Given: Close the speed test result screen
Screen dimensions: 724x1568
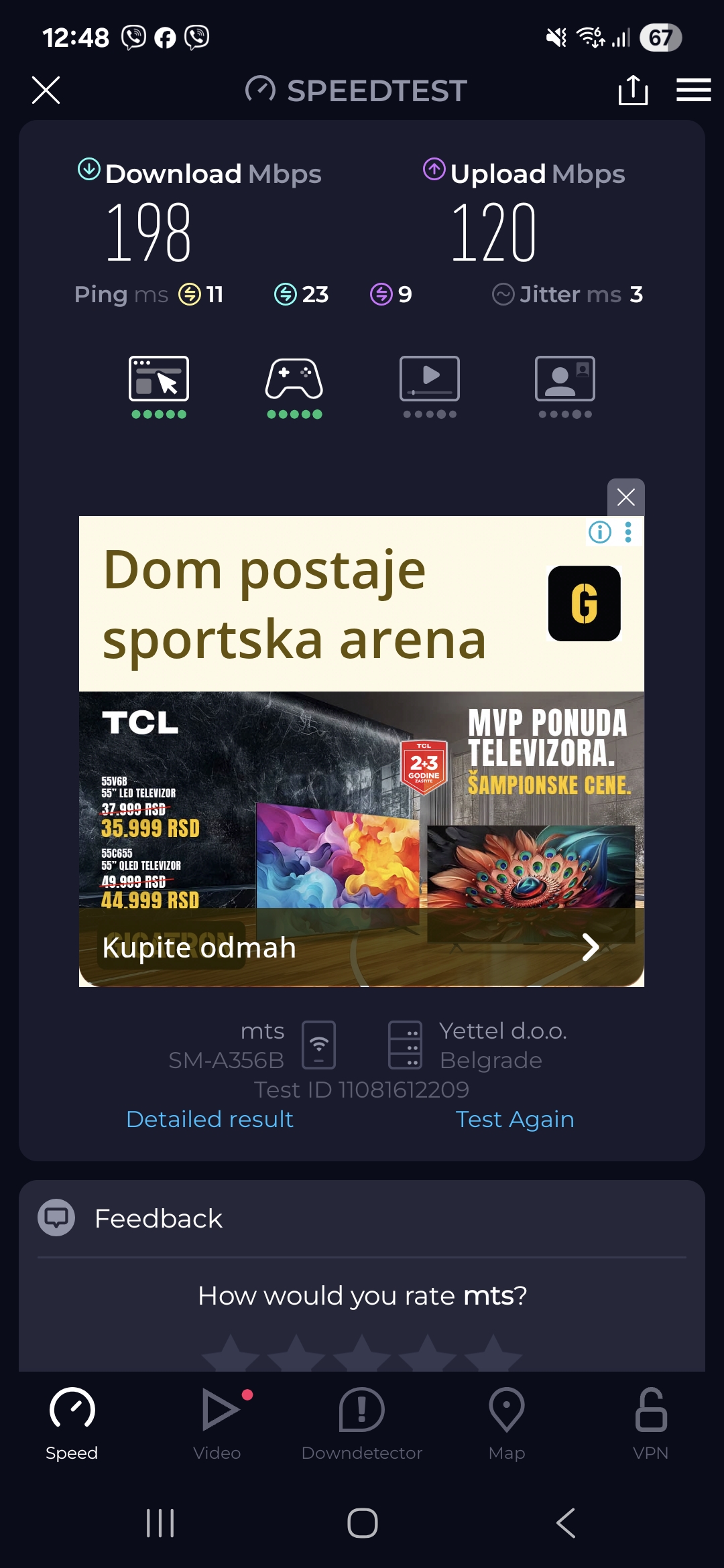Looking at the screenshot, I should [x=46, y=90].
